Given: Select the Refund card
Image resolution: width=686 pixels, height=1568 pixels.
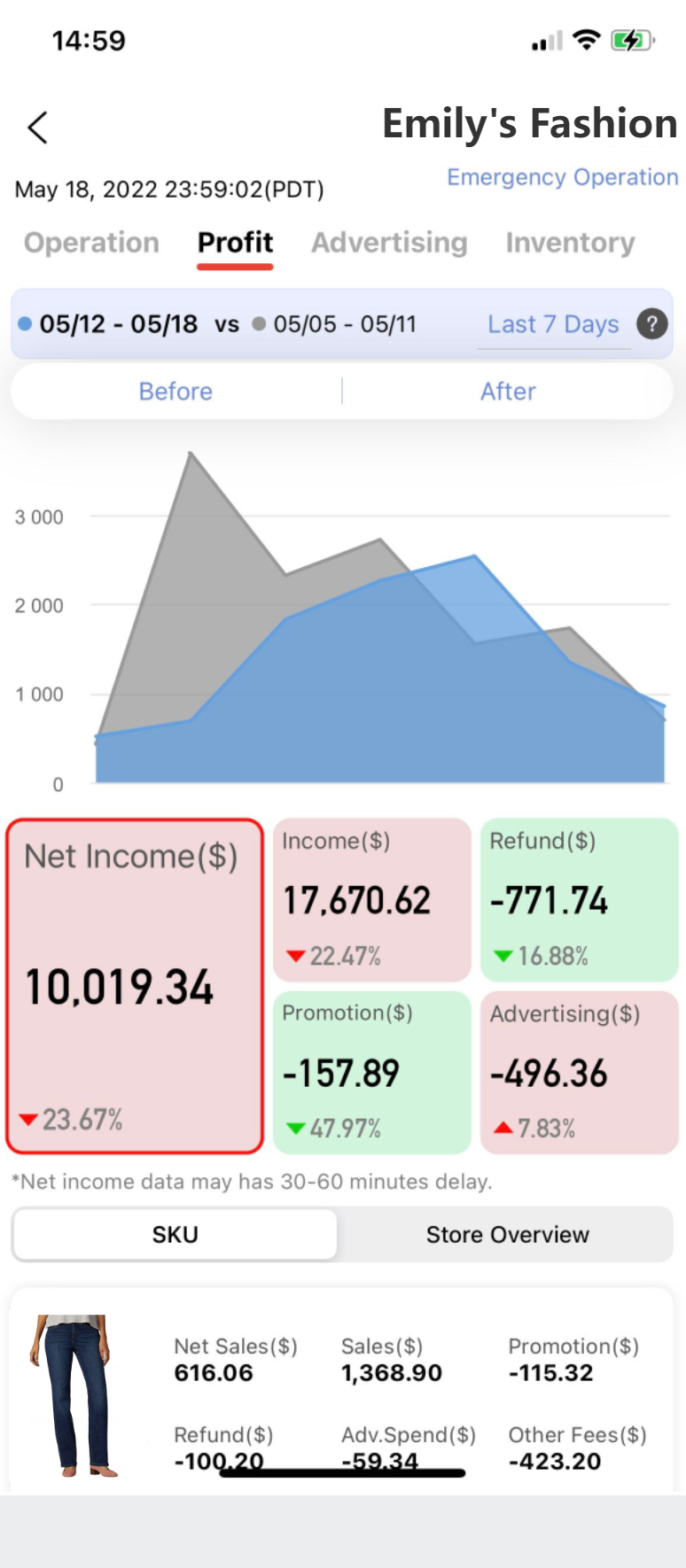Looking at the screenshot, I should [x=580, y=899].
